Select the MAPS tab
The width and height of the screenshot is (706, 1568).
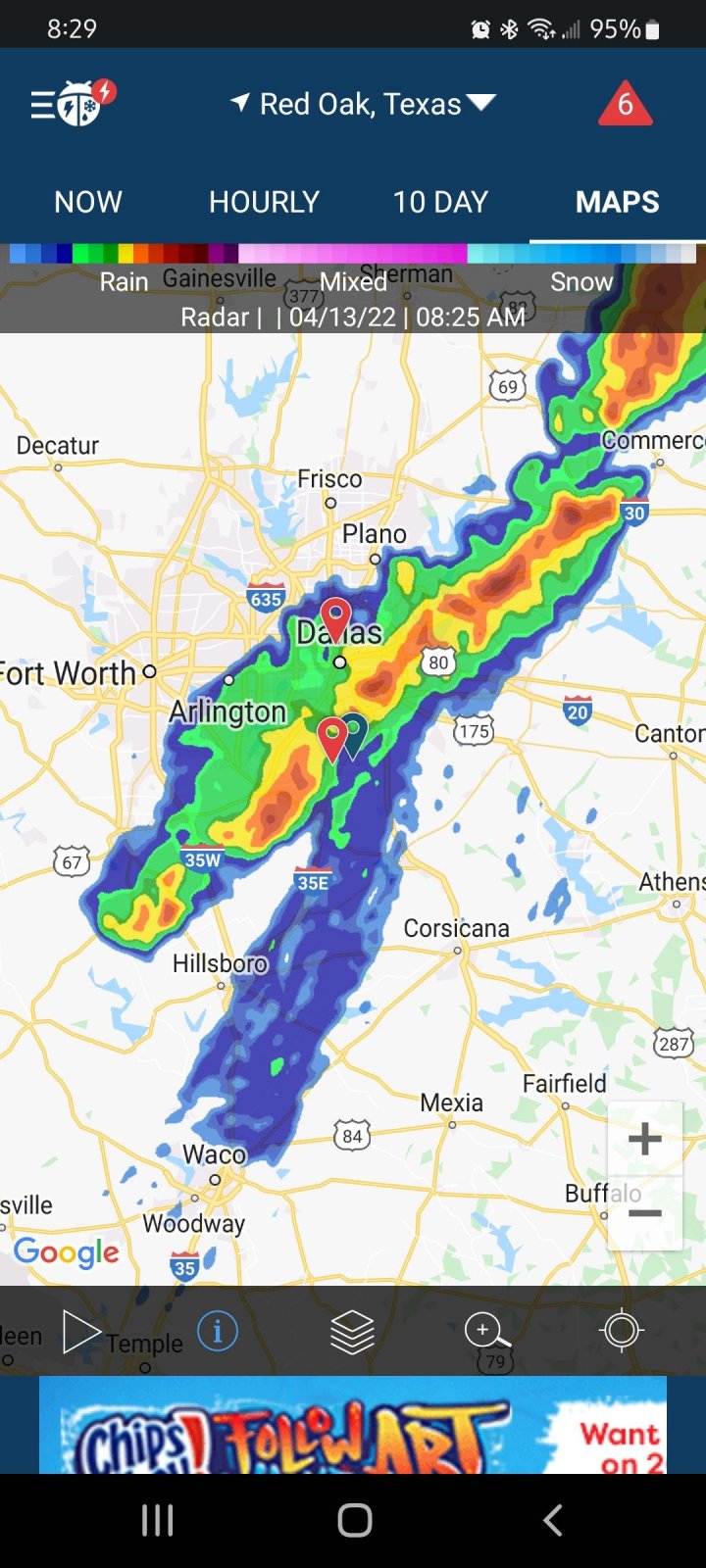click(618, 202)
